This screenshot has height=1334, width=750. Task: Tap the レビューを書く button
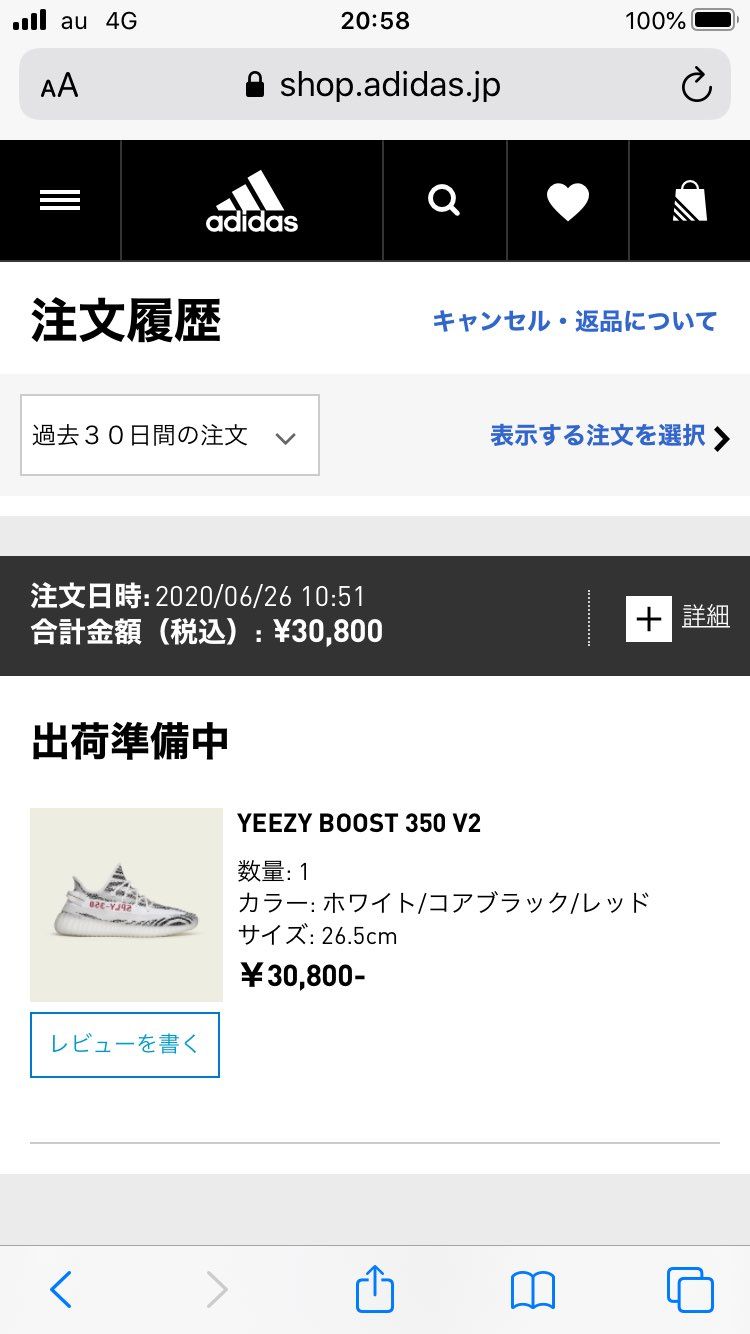click(124, 1044)
